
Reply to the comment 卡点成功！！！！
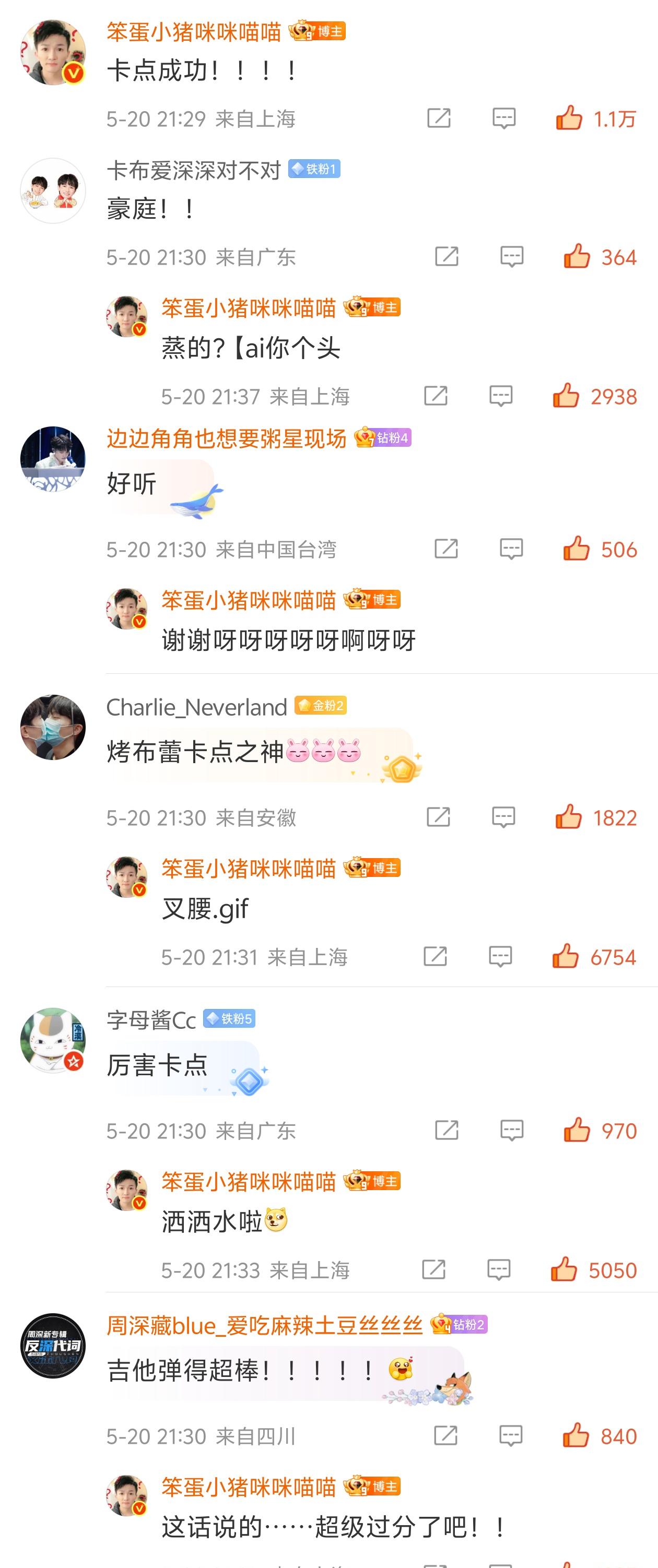pos(504,118)
